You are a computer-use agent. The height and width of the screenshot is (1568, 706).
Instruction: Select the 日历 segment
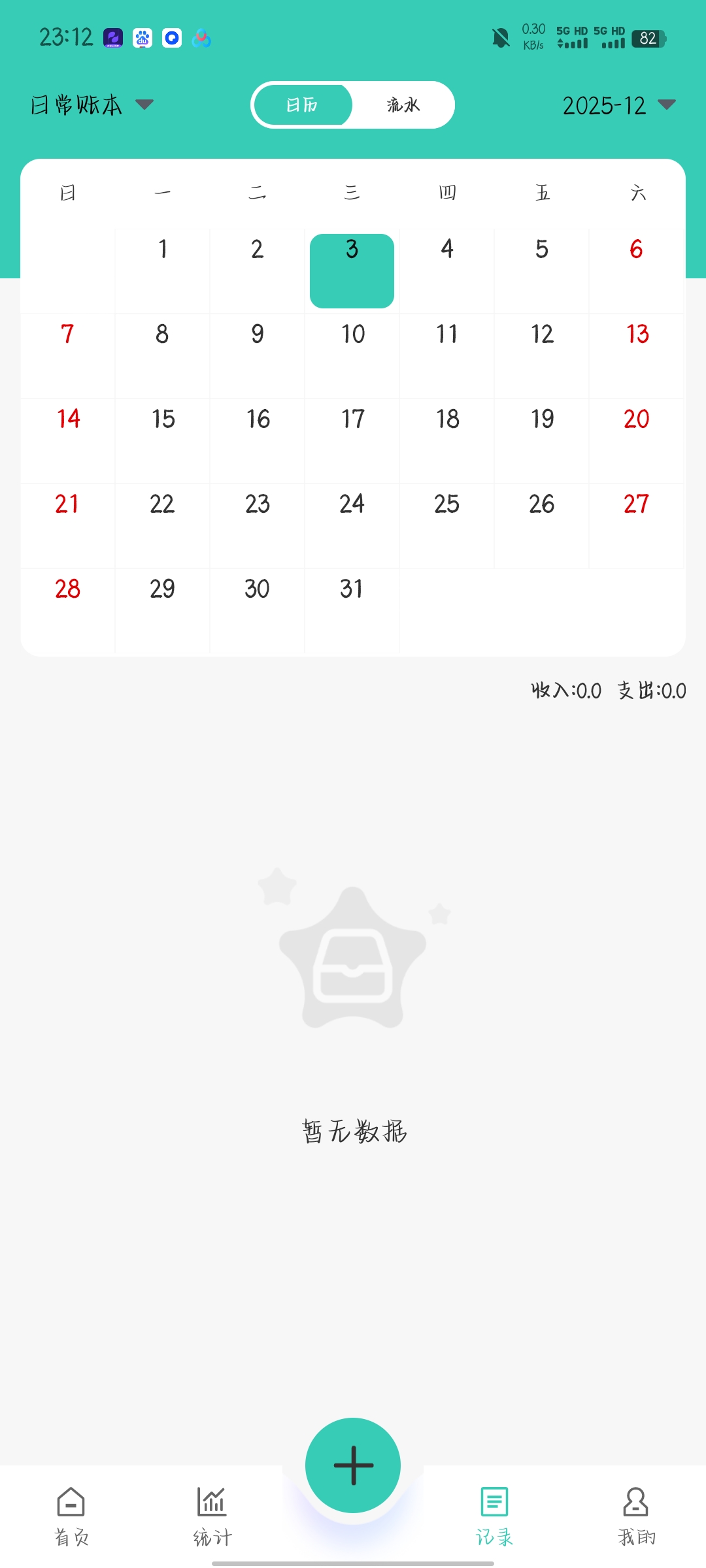(303, 105)
